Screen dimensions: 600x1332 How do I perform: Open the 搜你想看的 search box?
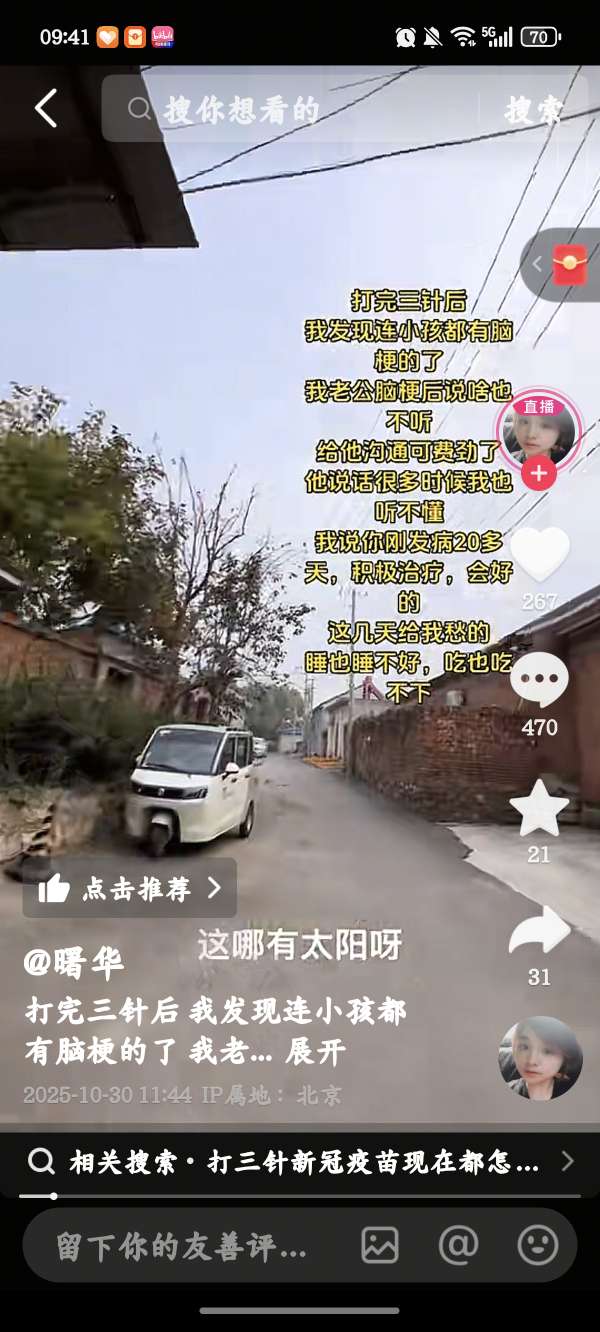pos(290,109)
